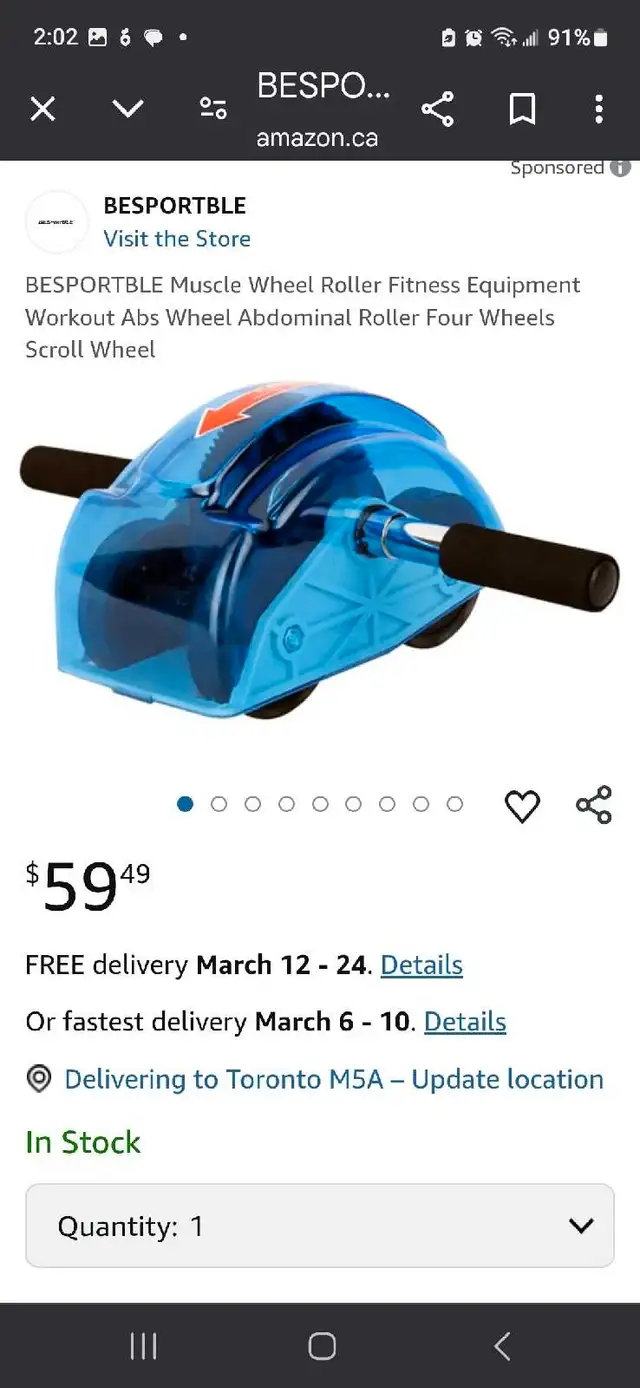640x1388 pixels.
Task: Expand the down chevron in top bar
Action: click(x=128, y=108)
